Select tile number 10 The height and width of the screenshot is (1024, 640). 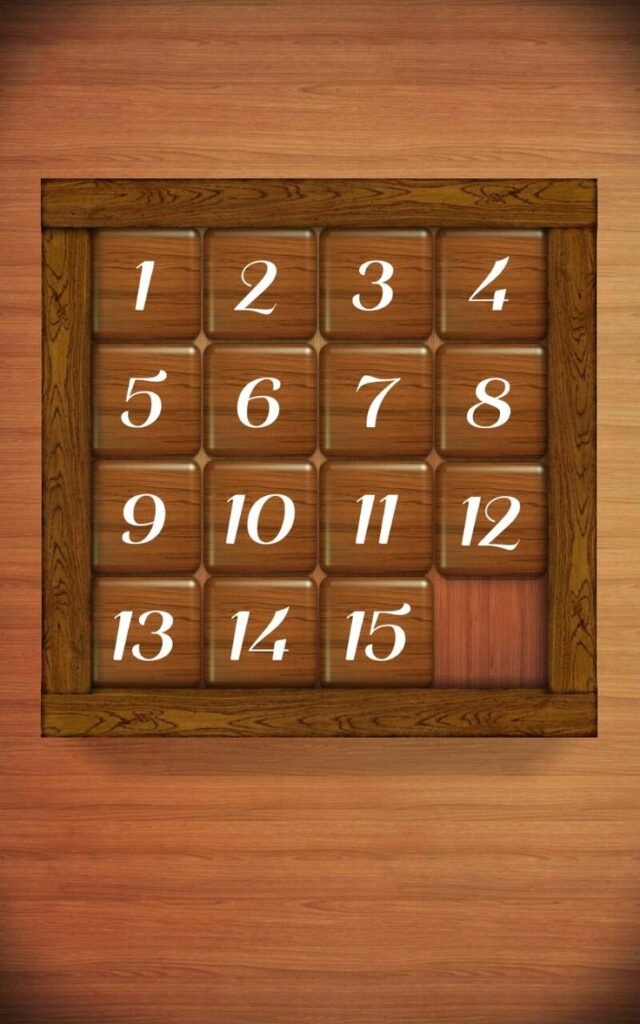coord(260,518)
